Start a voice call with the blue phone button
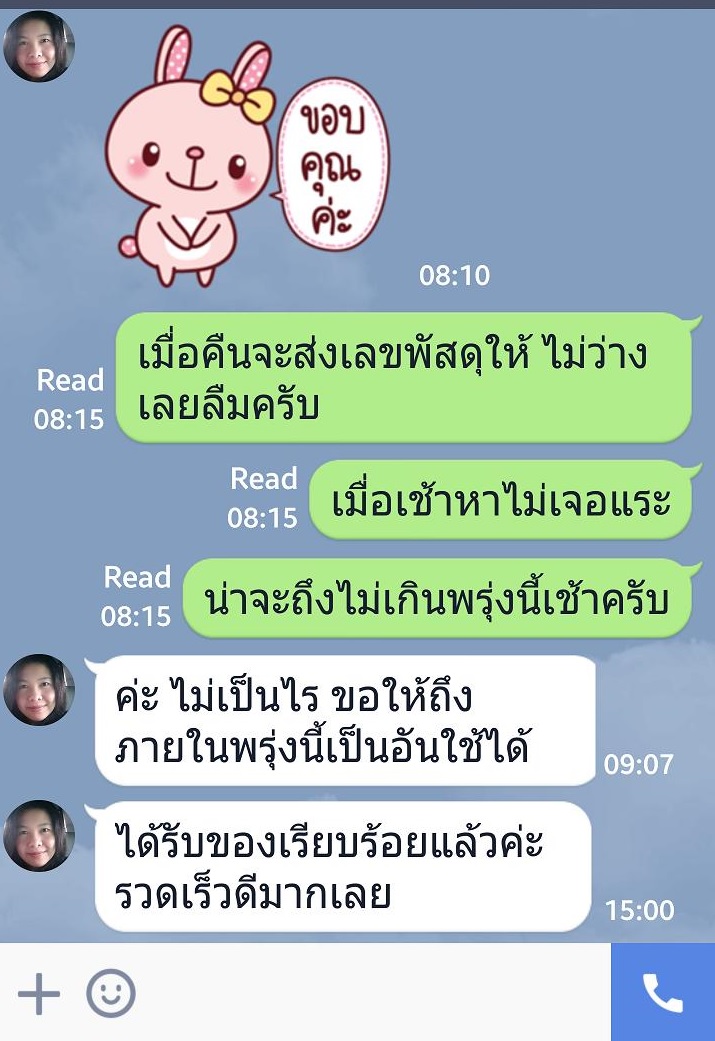This screenshot has width=715, height=1041. click(662, 992)
